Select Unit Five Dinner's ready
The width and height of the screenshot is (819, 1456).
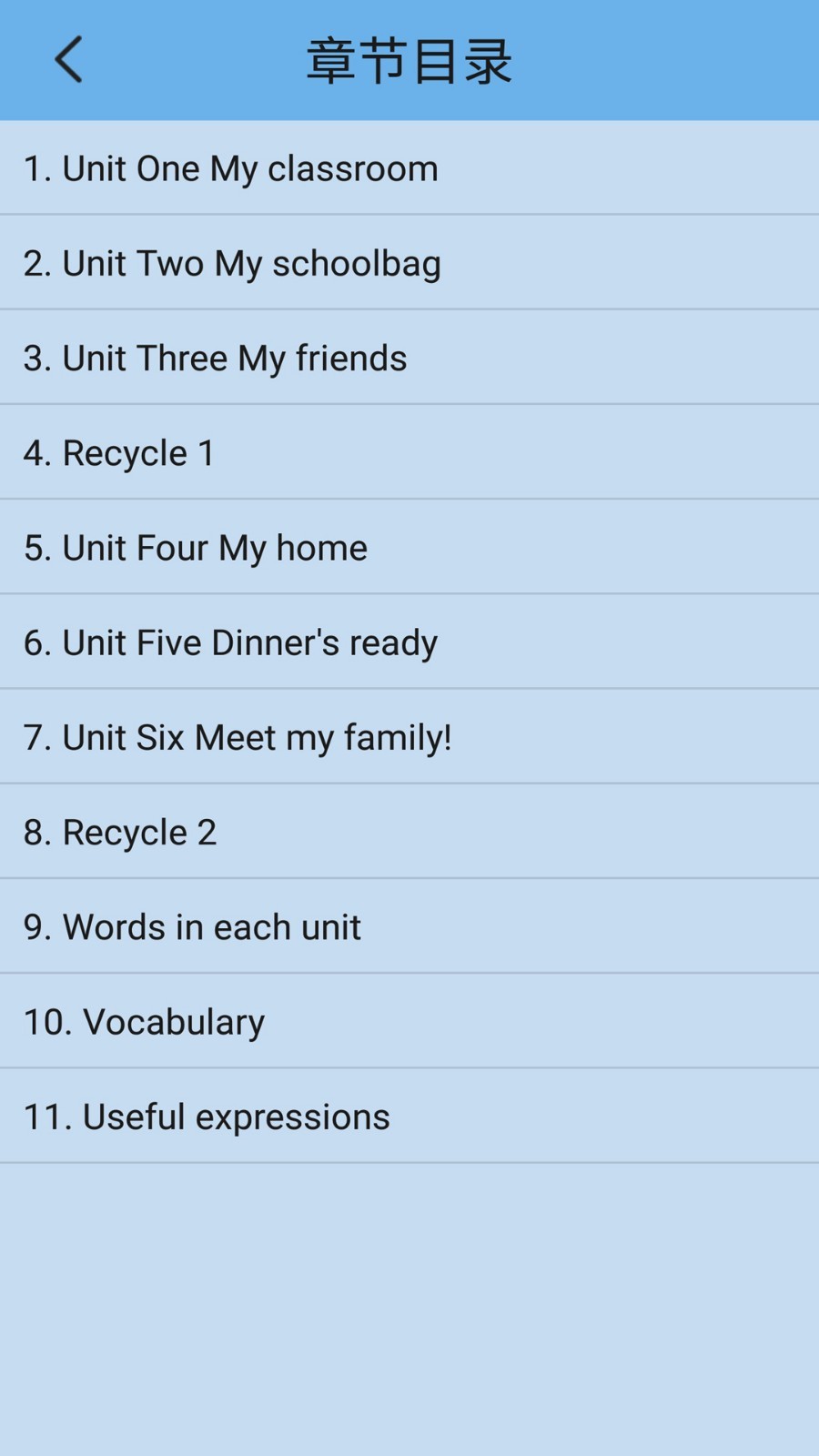231,642
